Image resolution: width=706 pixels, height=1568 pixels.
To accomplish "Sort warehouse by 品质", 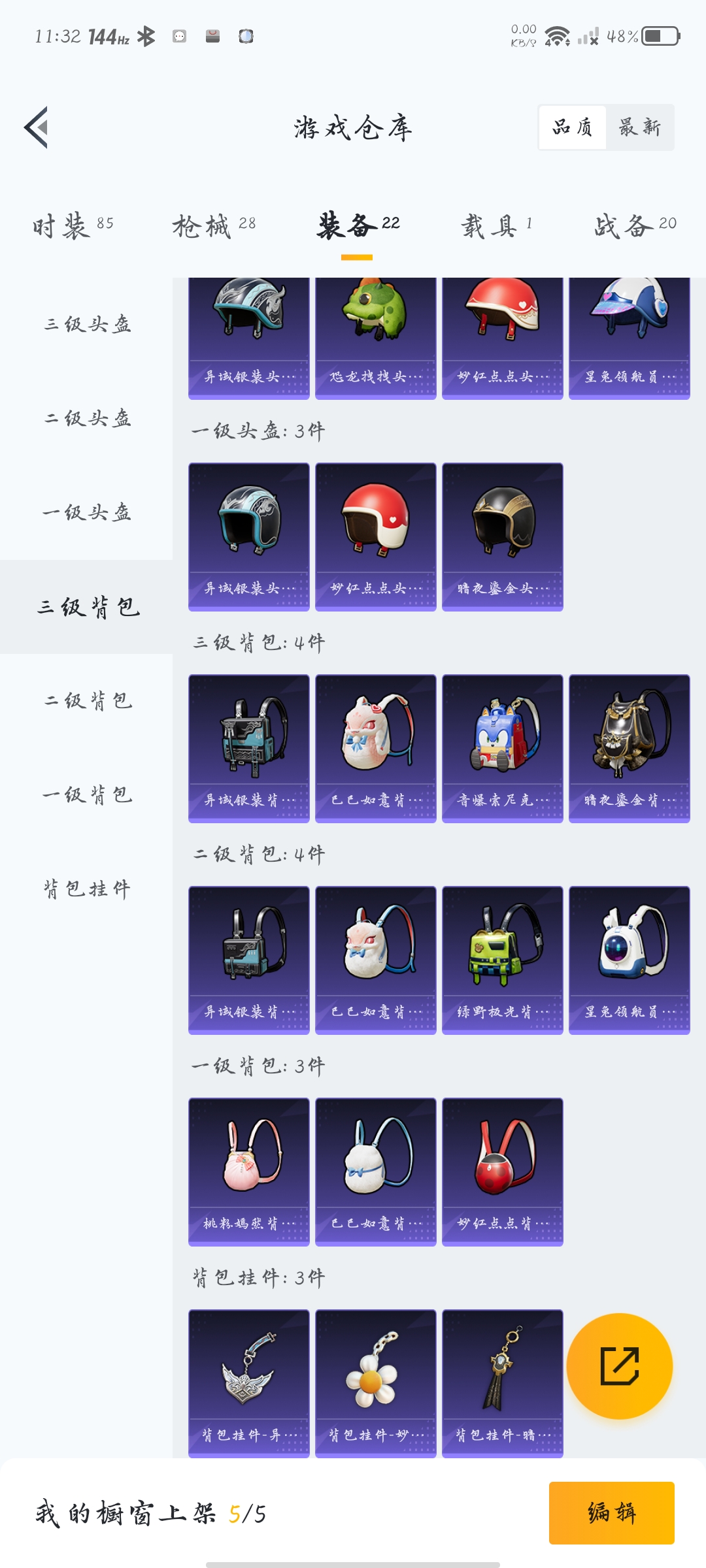I will (x=573, y=127).
